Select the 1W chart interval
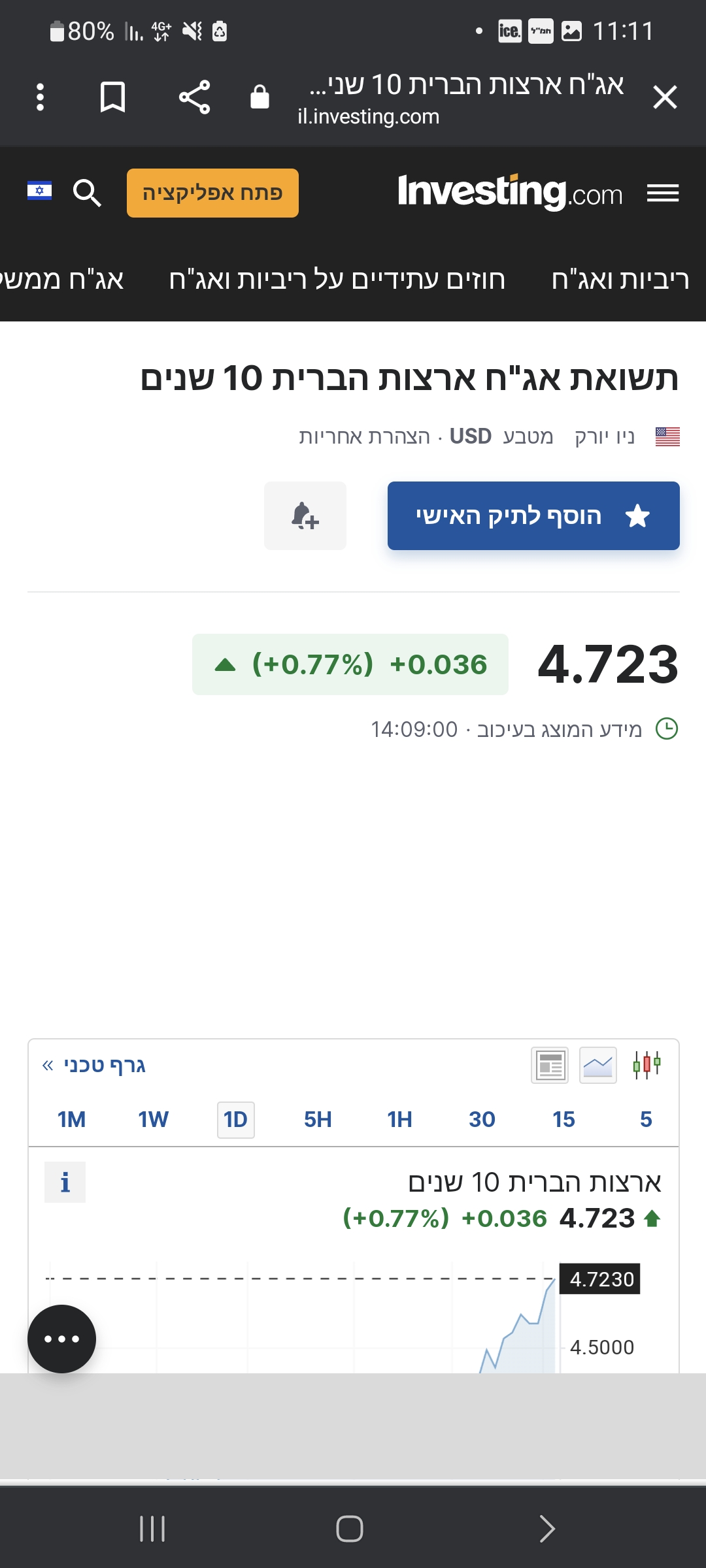706x1568 pixels. pos(153,1120)
